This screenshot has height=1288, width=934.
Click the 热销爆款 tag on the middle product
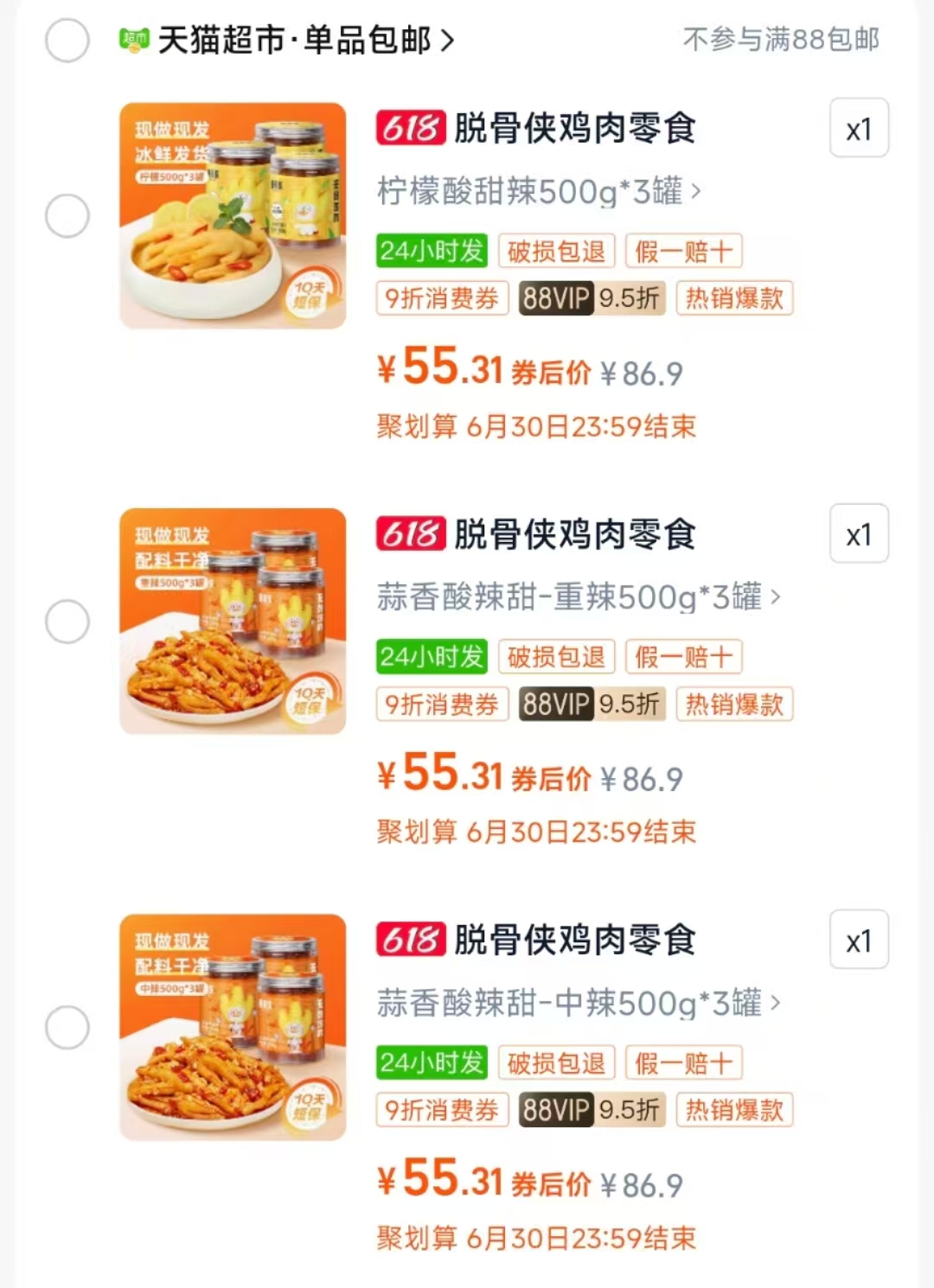coord(734,705)
